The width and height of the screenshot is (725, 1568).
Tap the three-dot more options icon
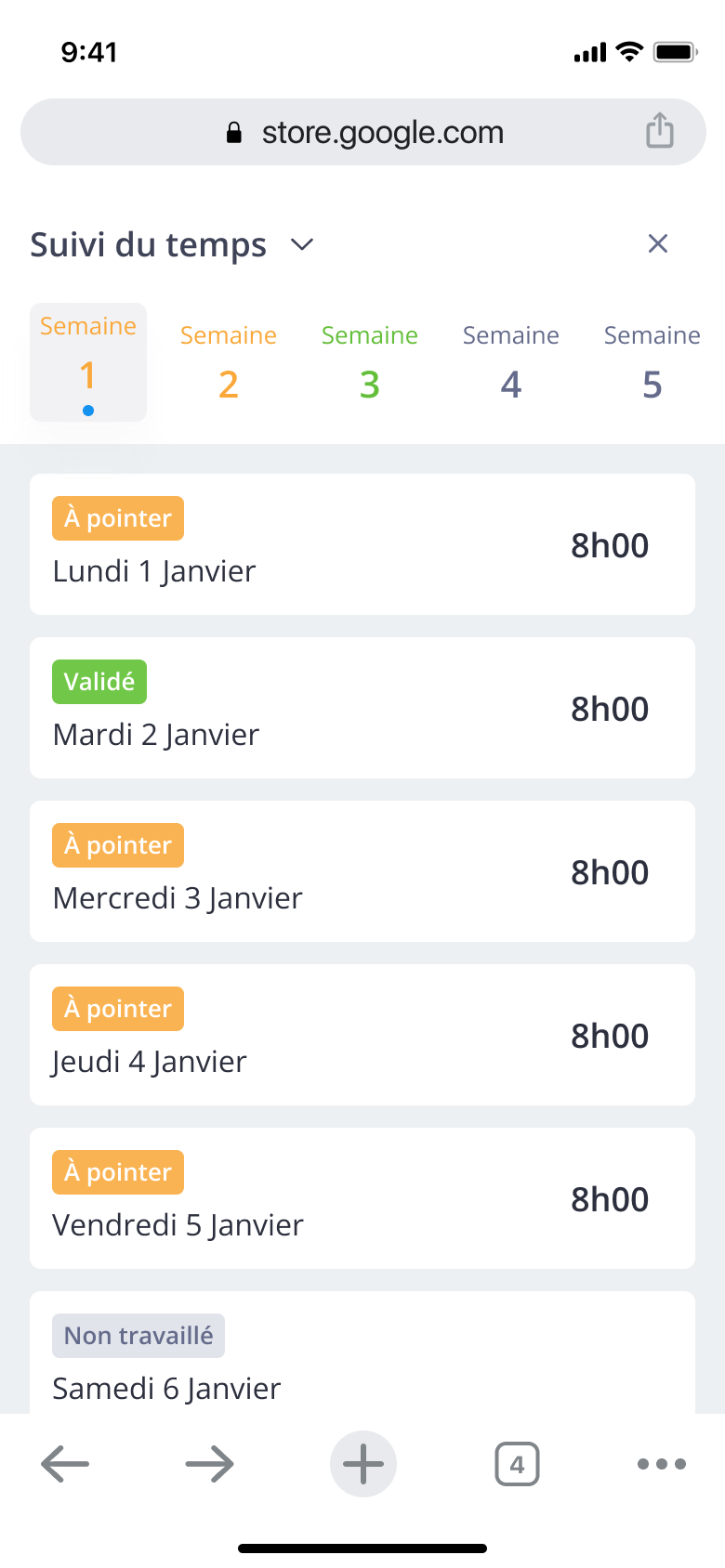660,1464
